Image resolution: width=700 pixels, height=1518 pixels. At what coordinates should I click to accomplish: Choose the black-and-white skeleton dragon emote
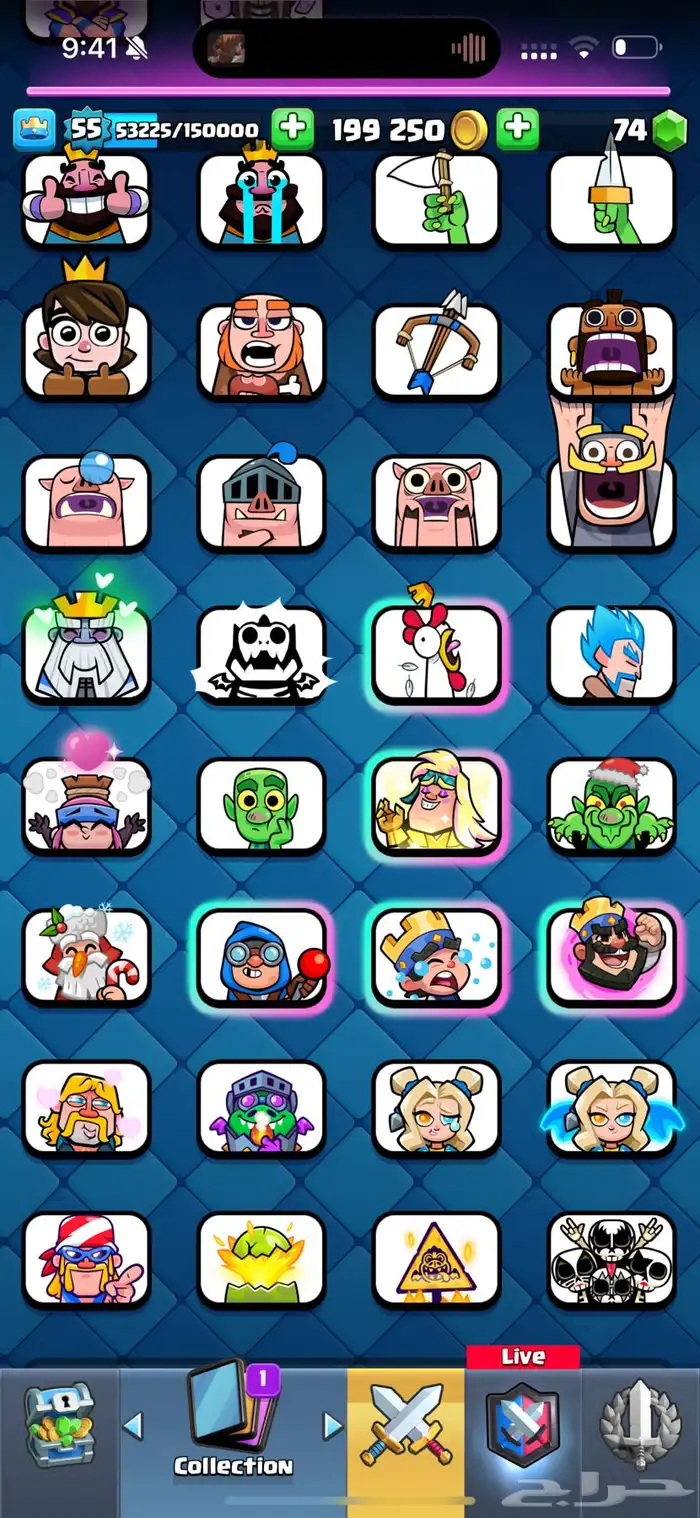pos(261,652)
